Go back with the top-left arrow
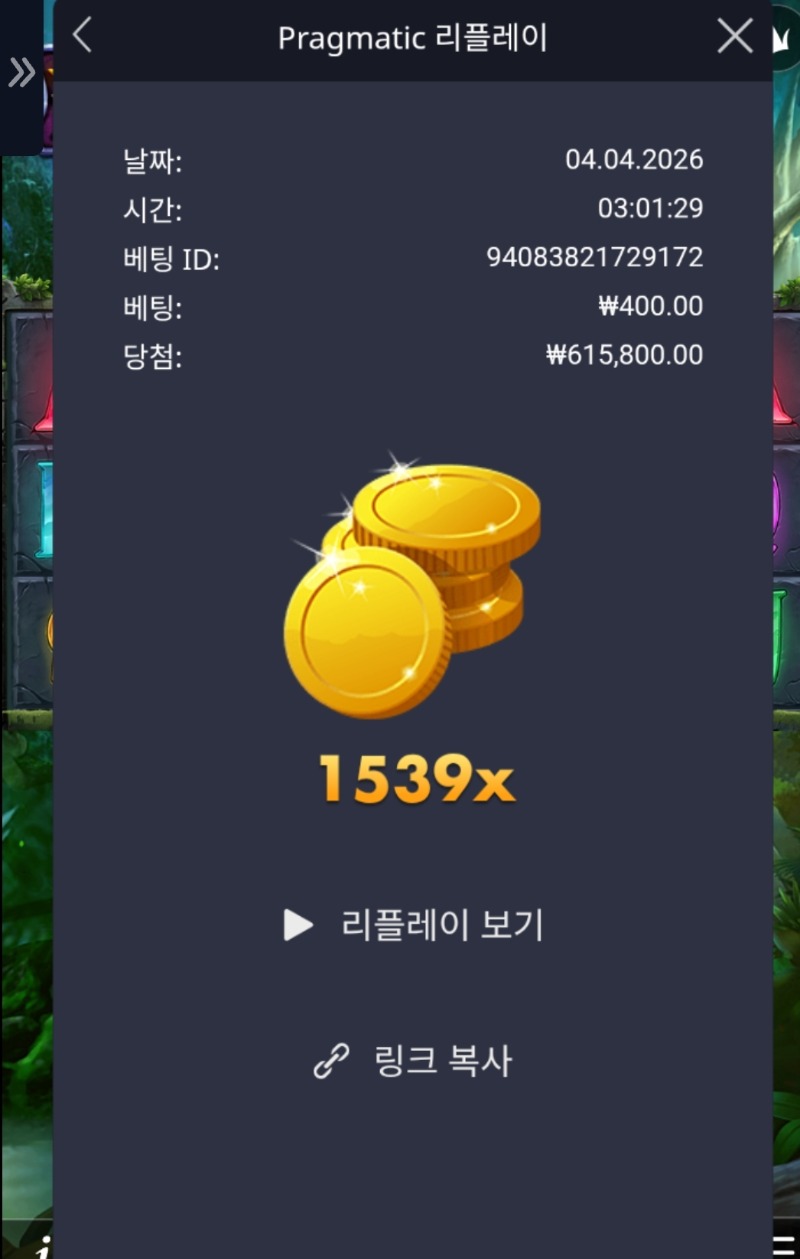Screen dimensions: 800x1259 point(83,36)
